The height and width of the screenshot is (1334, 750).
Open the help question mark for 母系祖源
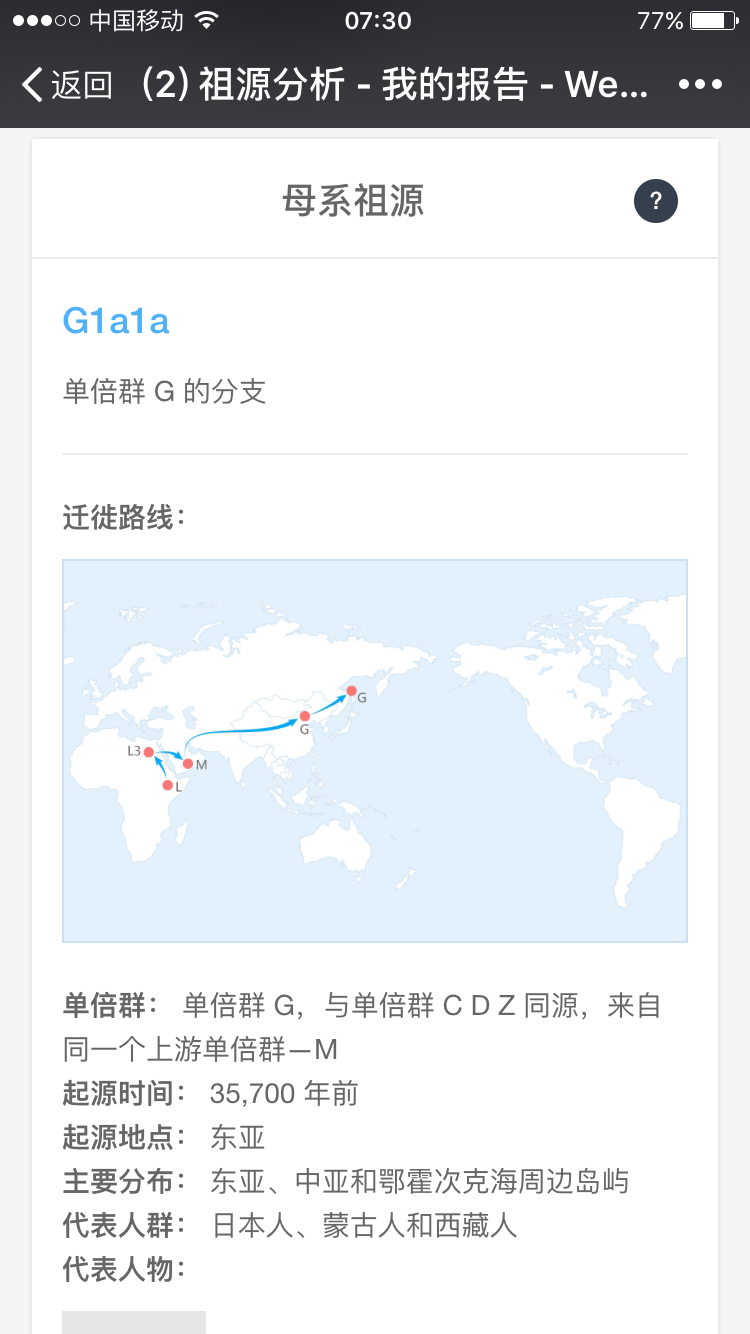tap(656, 201)
